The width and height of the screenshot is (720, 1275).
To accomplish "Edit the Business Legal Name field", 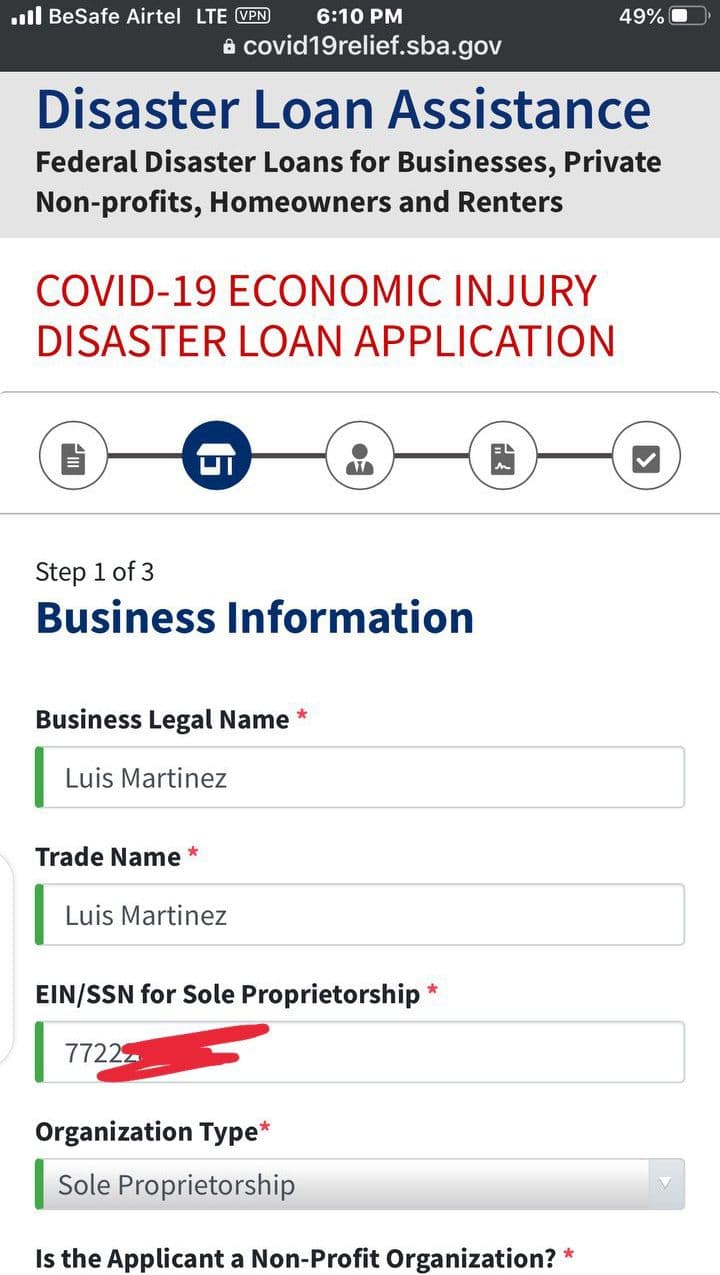I will pyautogui.click(x=360, y=777).
